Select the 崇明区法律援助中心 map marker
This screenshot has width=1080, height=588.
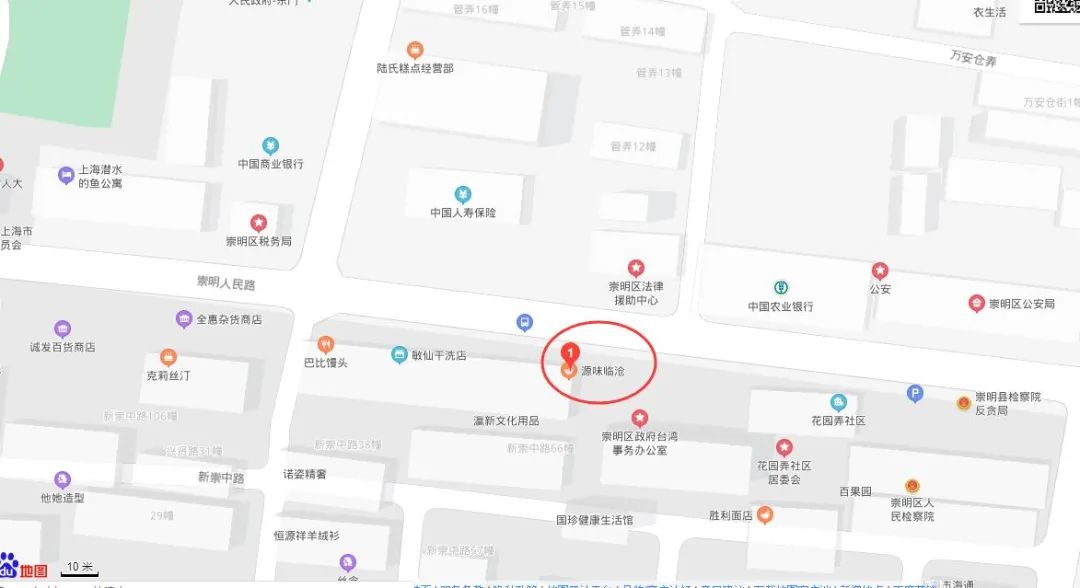point(636,267)
